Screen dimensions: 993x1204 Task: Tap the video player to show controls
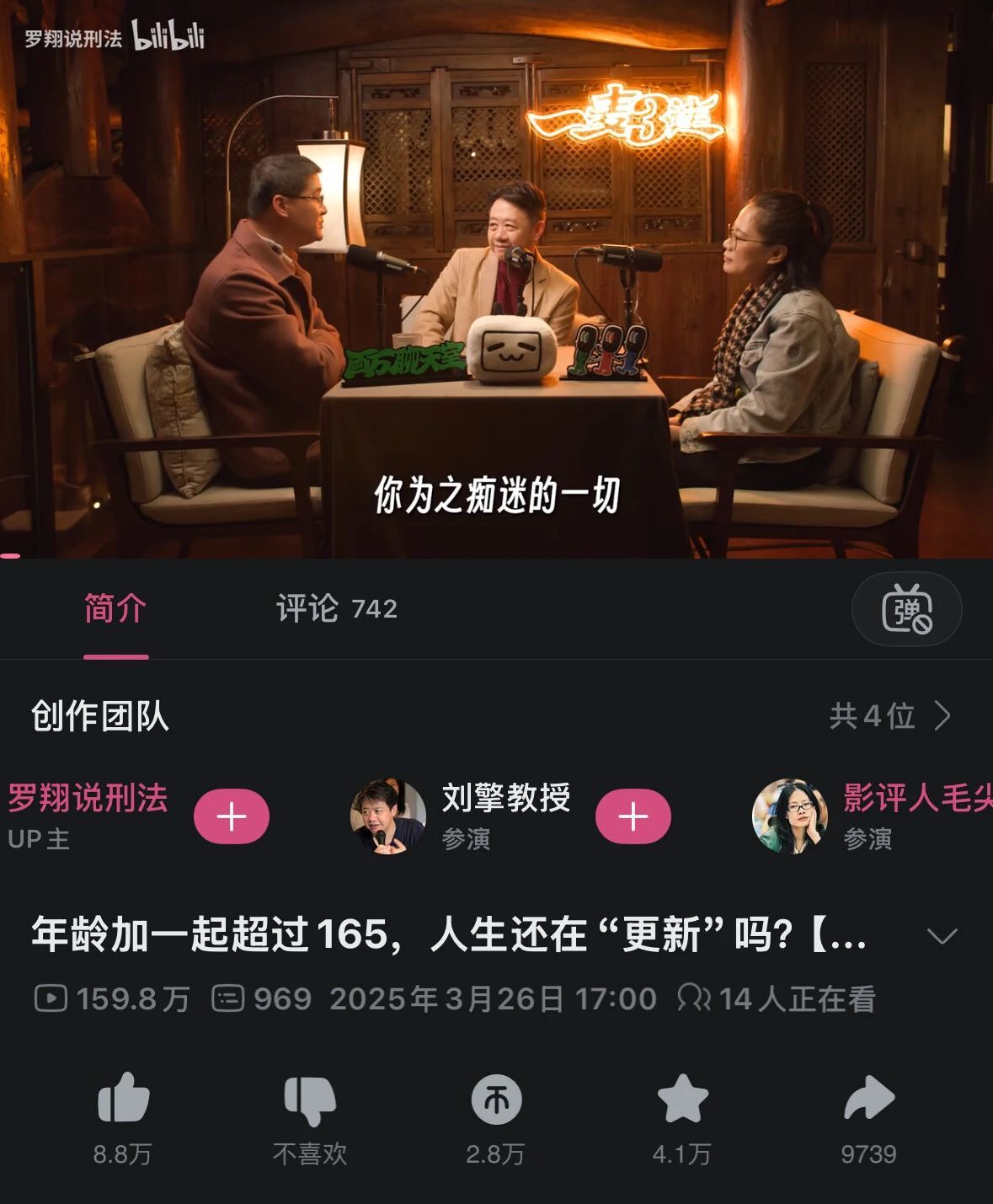[496, 278]
